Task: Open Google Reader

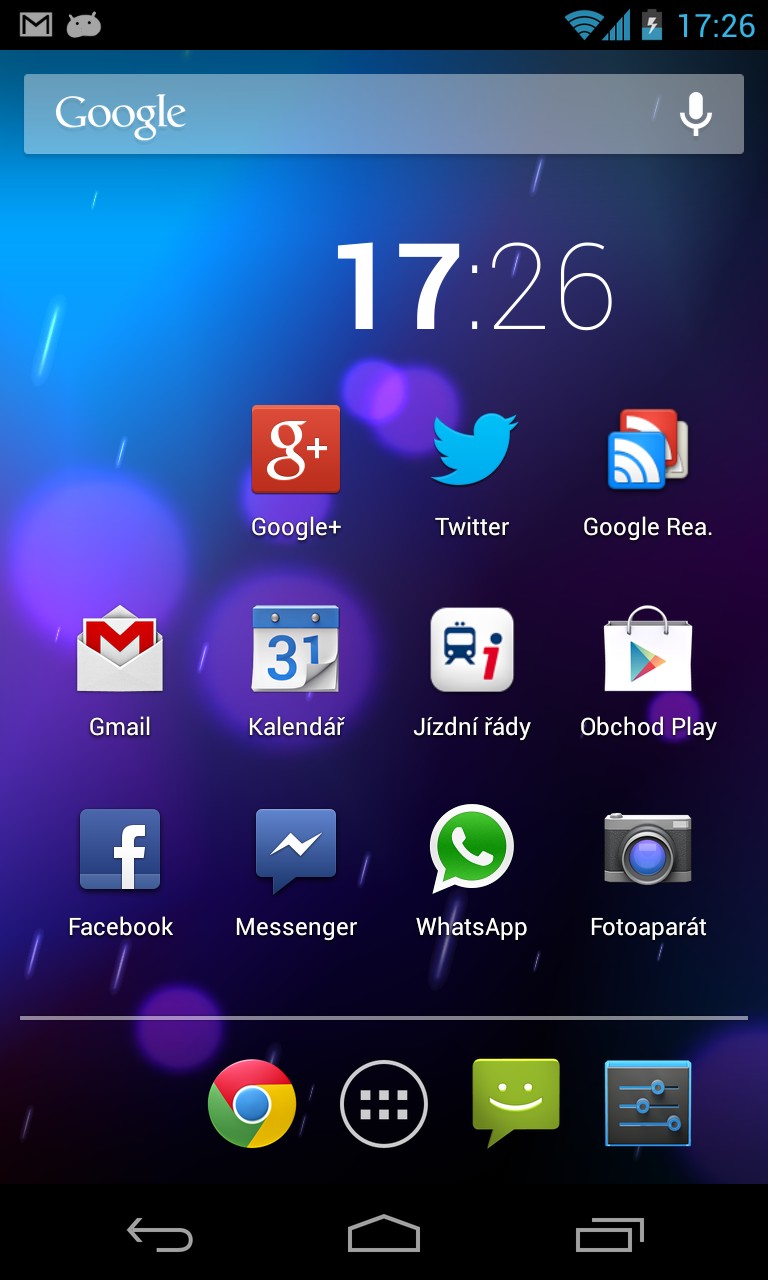Action: coord(648,470)
